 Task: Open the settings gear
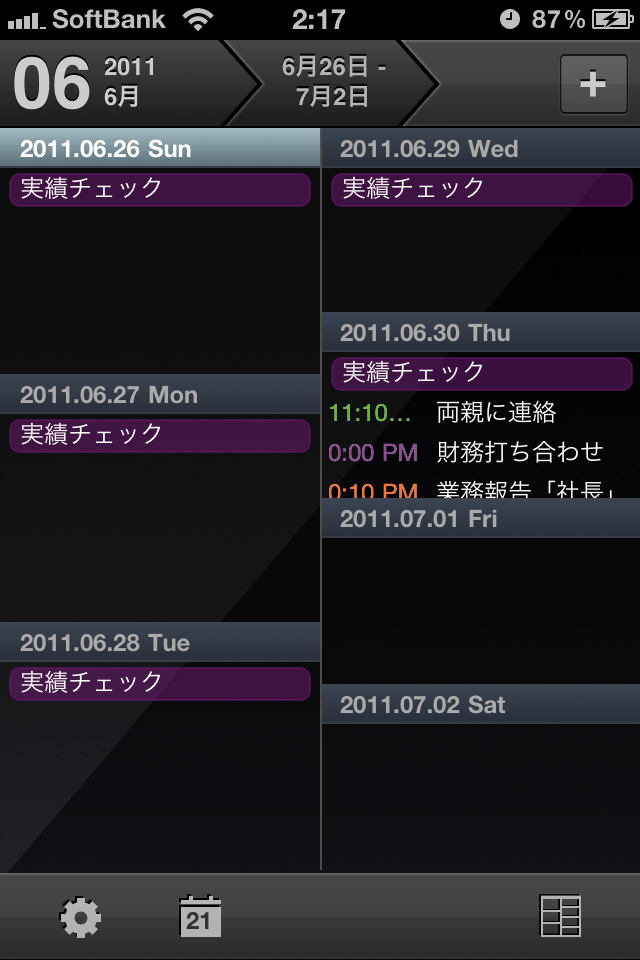pyautogui.click(x=80, y=916)
